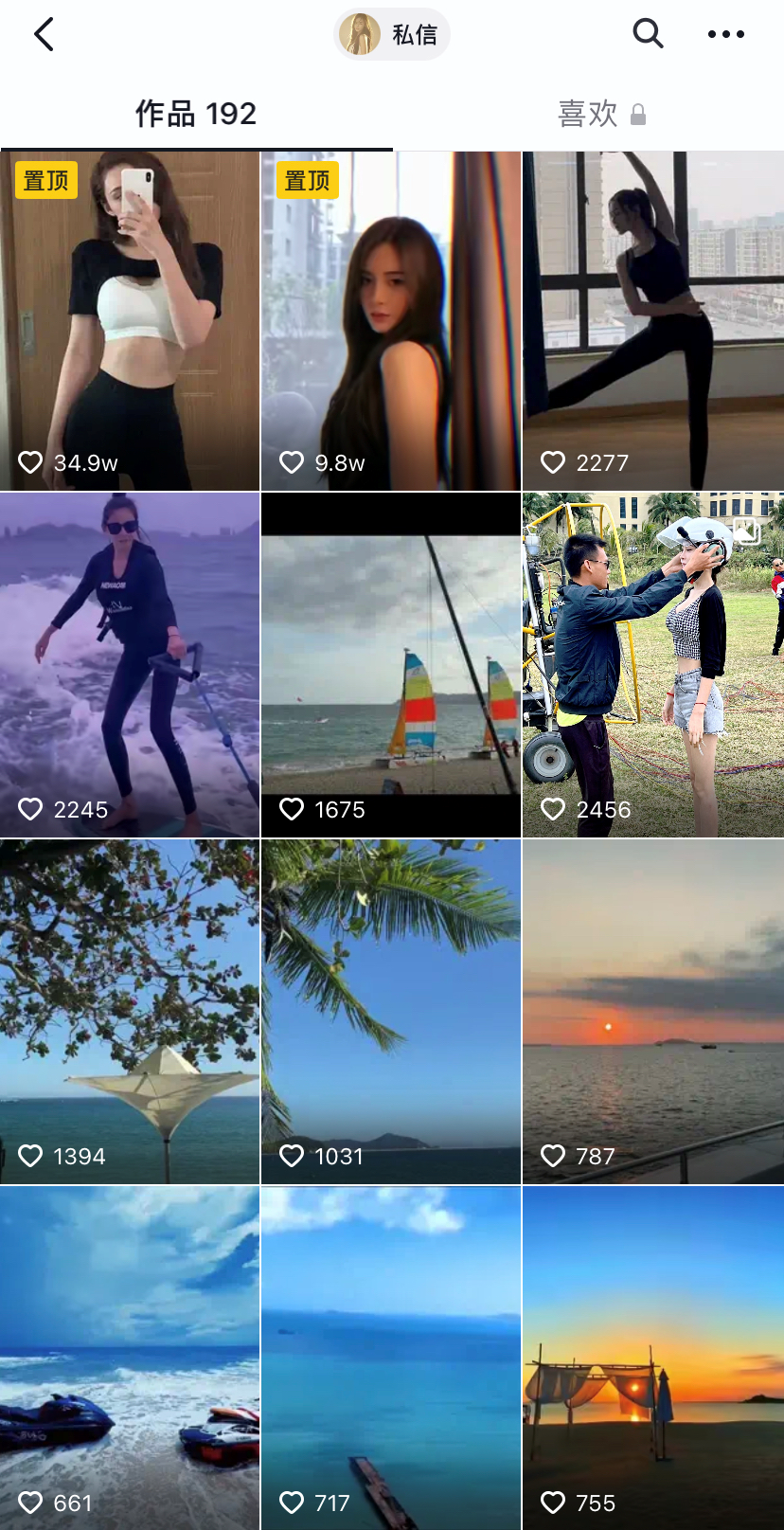784x1530 pixels.
Task: Tap the 私信 private message button
Action: click(x=392, y=35)
